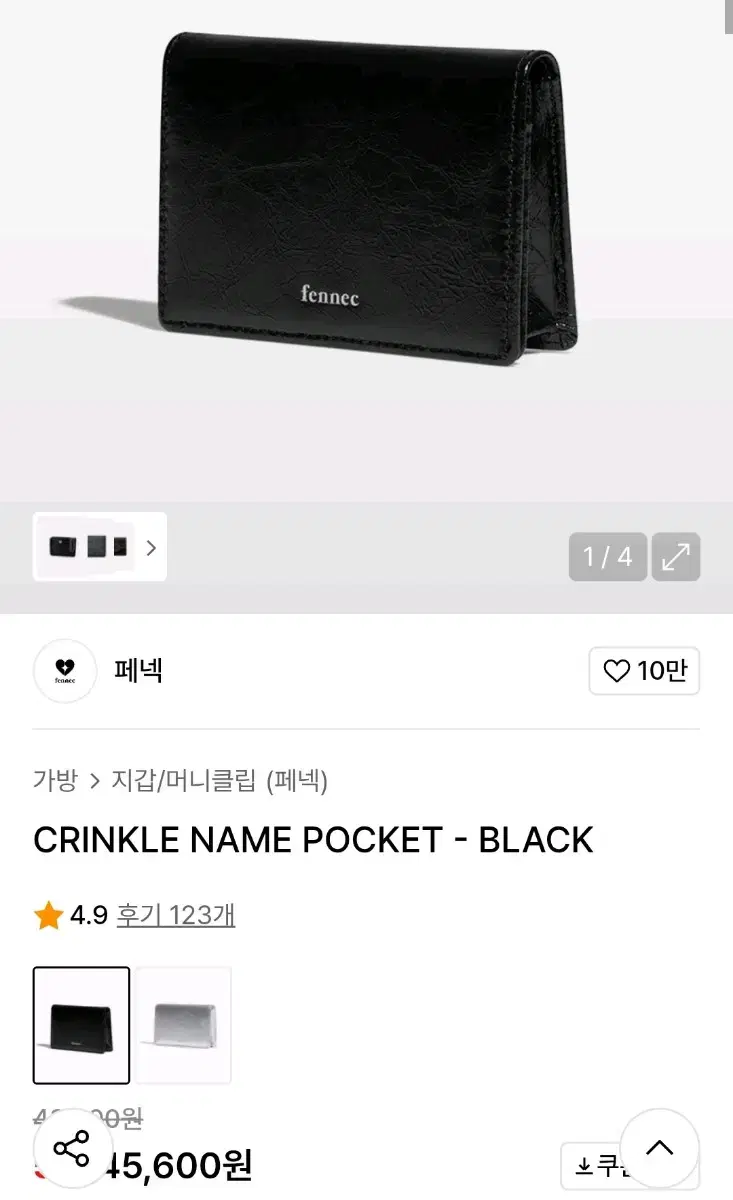Go to the 가방 category

pyautogui.click(x=55, y=780)
